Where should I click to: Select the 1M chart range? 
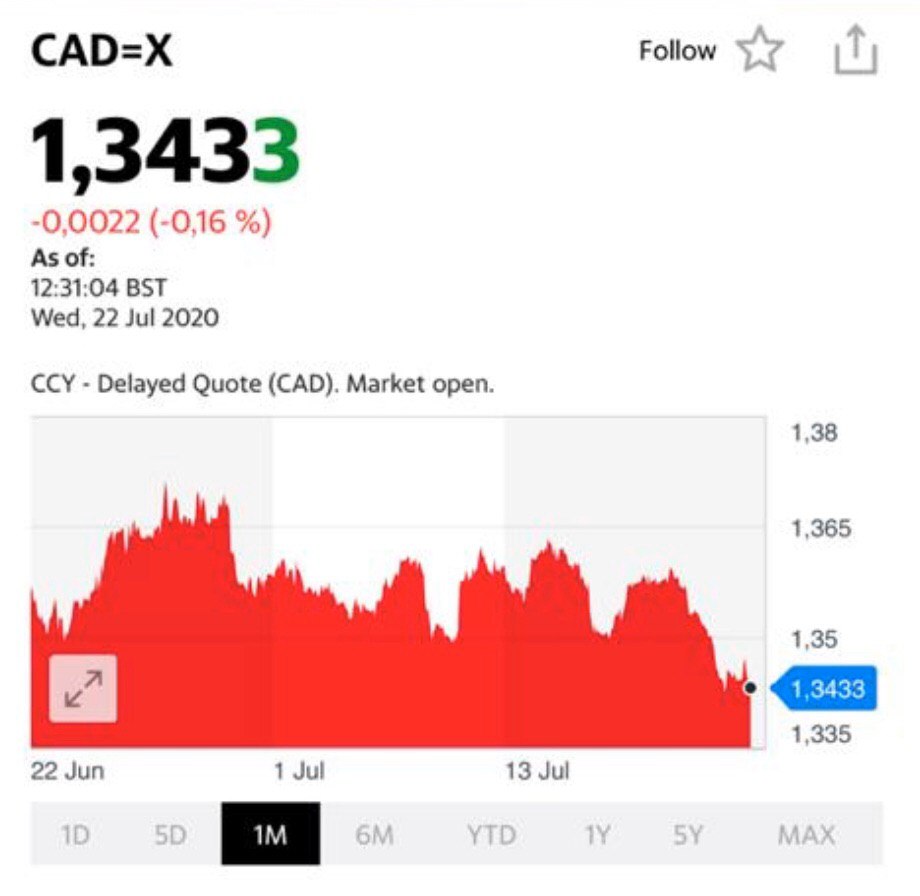(270, 834)
